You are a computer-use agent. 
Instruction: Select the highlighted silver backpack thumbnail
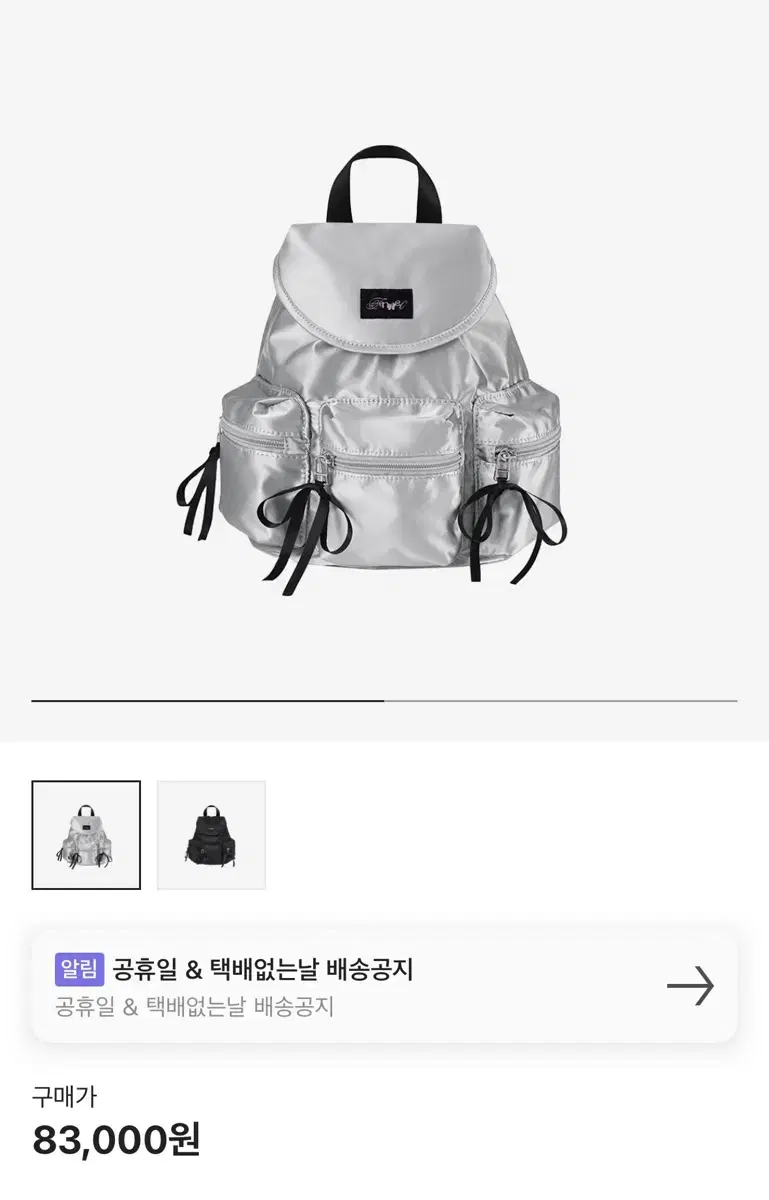88,835
